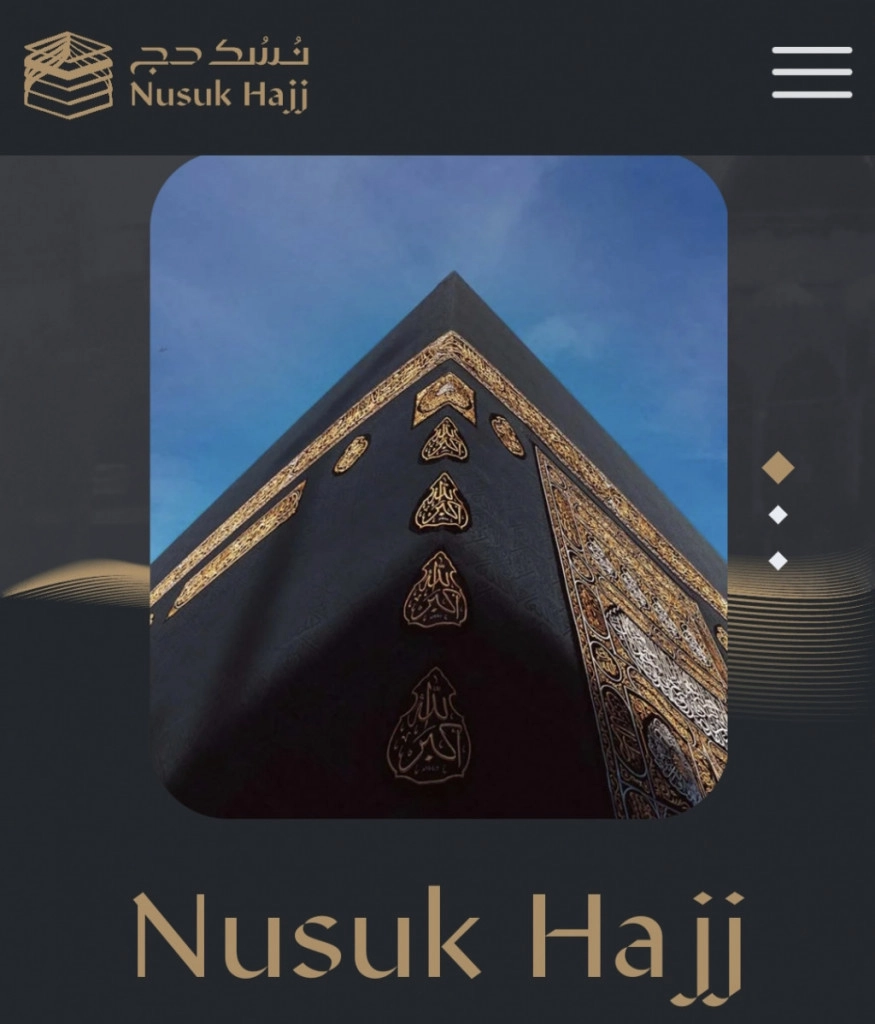Open the hamburger navigation menu
This screenshot has height=1024, width=875.
(x=812, y=72)
